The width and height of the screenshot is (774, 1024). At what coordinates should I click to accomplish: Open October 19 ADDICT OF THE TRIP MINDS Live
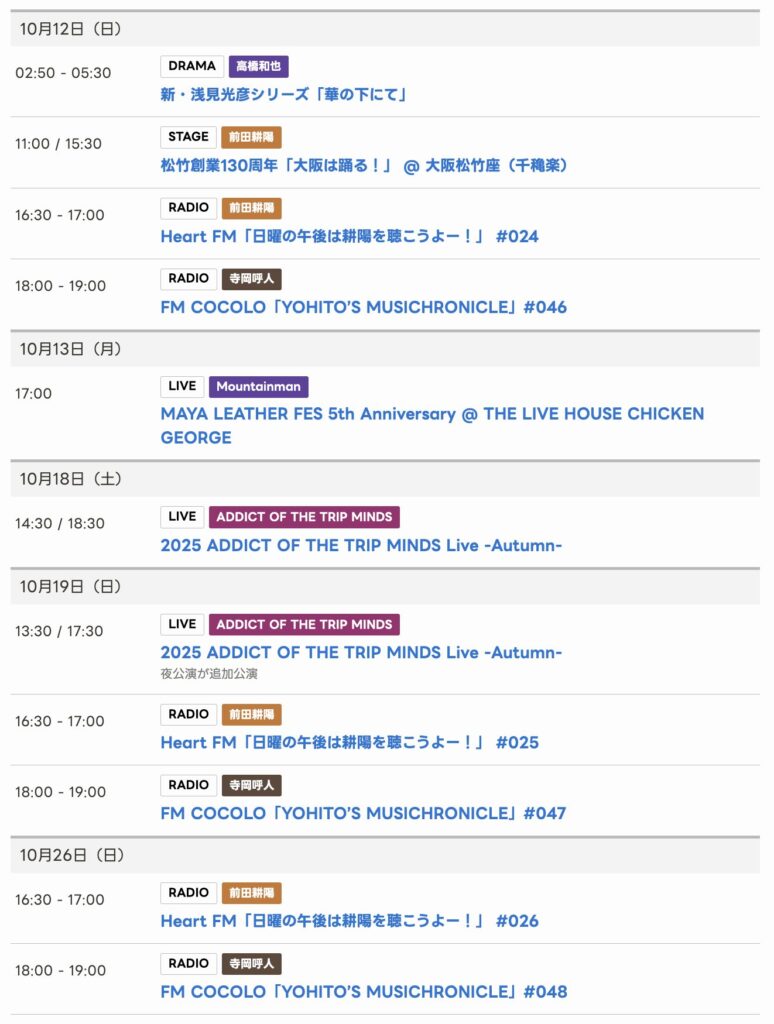(361, 652)
